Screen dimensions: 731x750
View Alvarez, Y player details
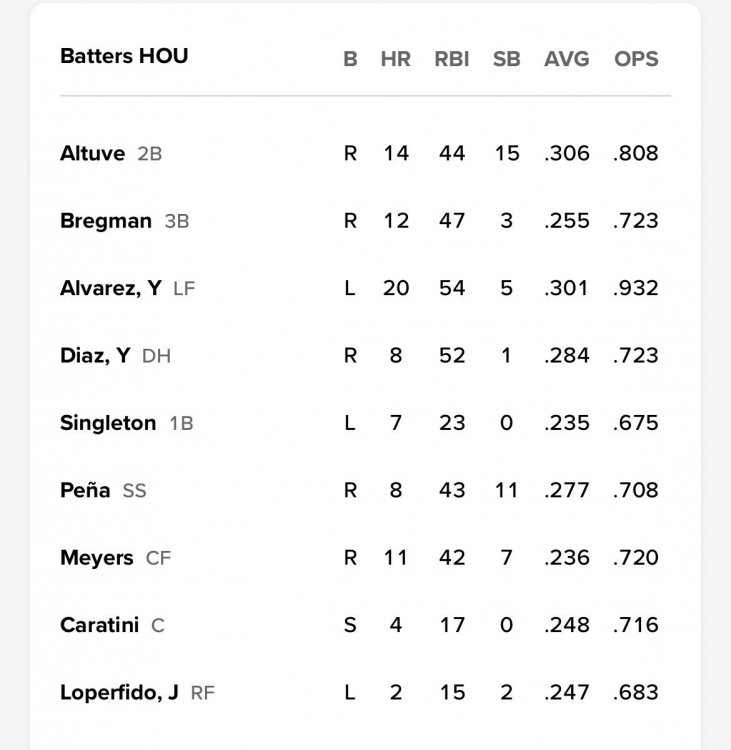(110, 288)
